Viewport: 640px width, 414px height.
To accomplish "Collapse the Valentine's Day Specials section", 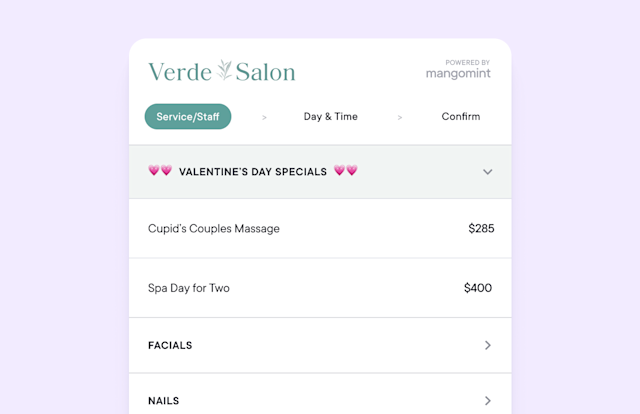I will coord(487,172).
